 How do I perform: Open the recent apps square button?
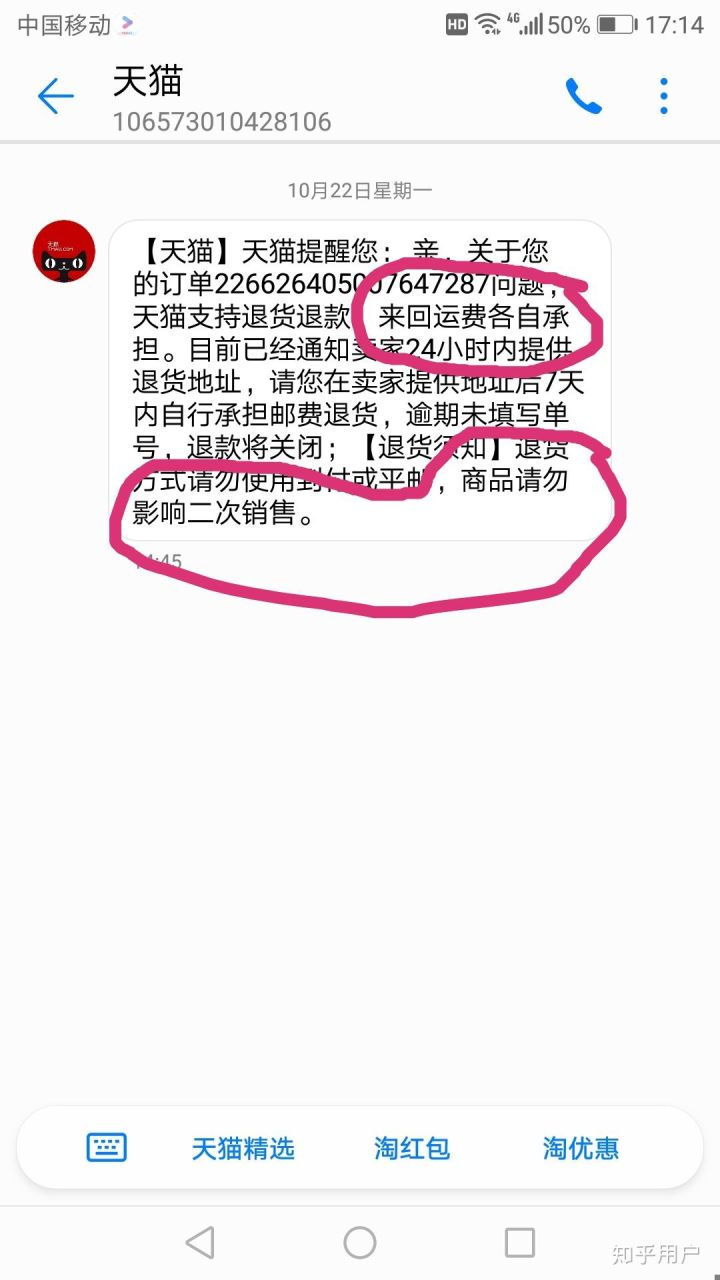pos(520,1243)
